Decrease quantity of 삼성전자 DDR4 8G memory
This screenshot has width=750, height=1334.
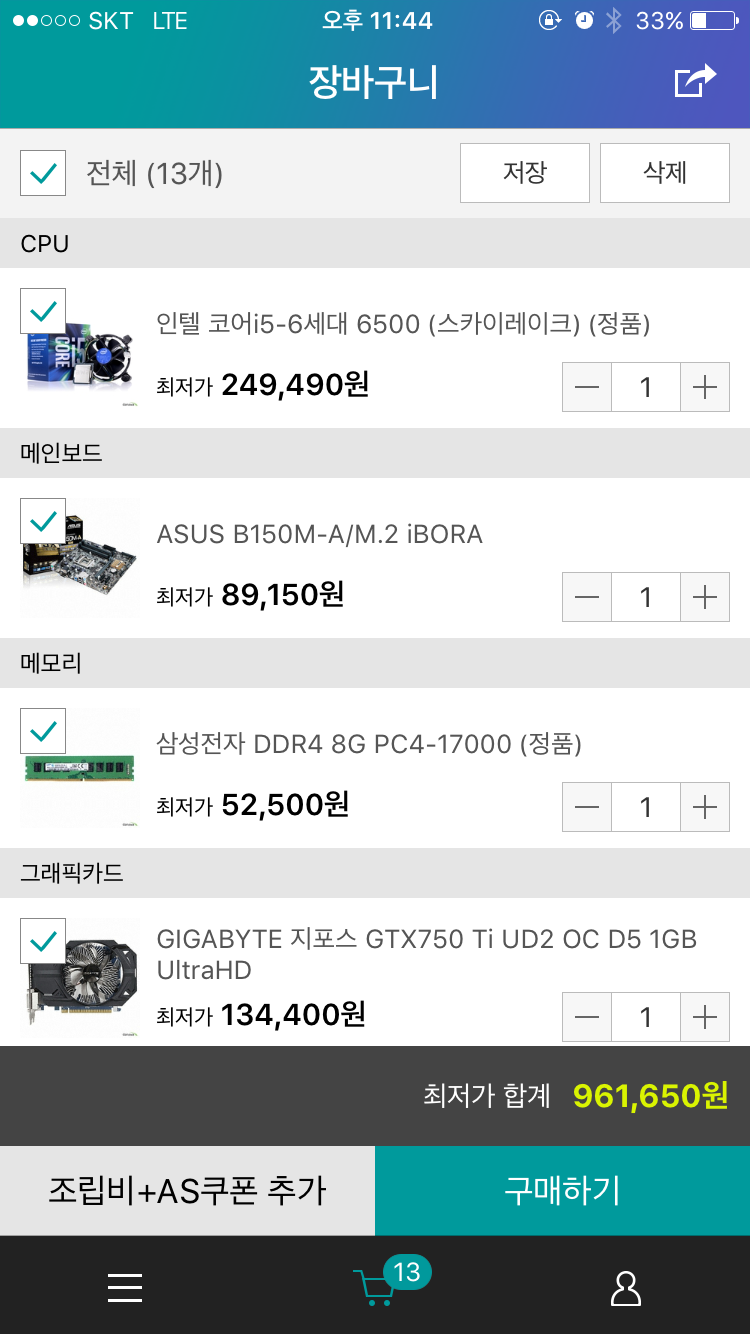pos(587,807)
